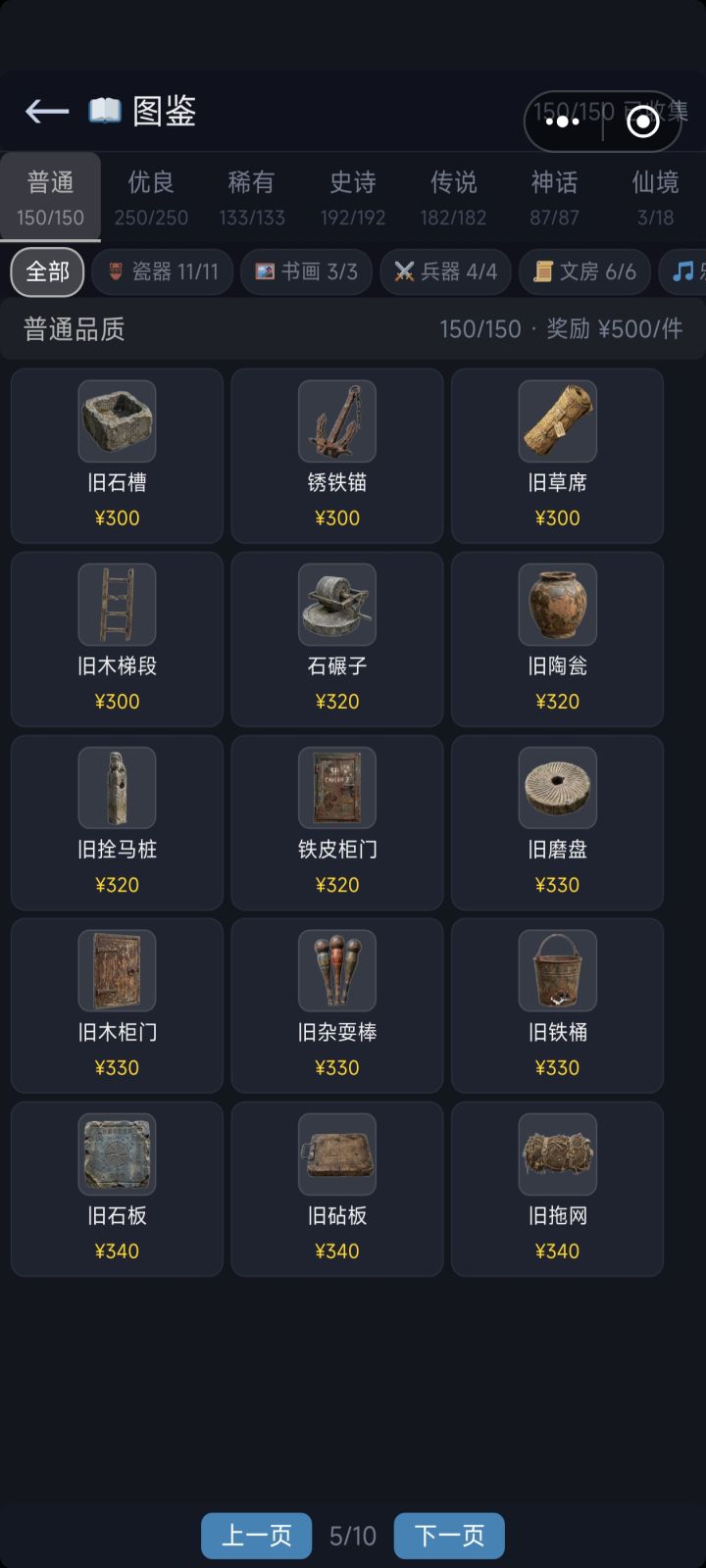Screen dimensions: 706x1568
Task: Toggle the 全部 filter chip
Action: [46, 271]
